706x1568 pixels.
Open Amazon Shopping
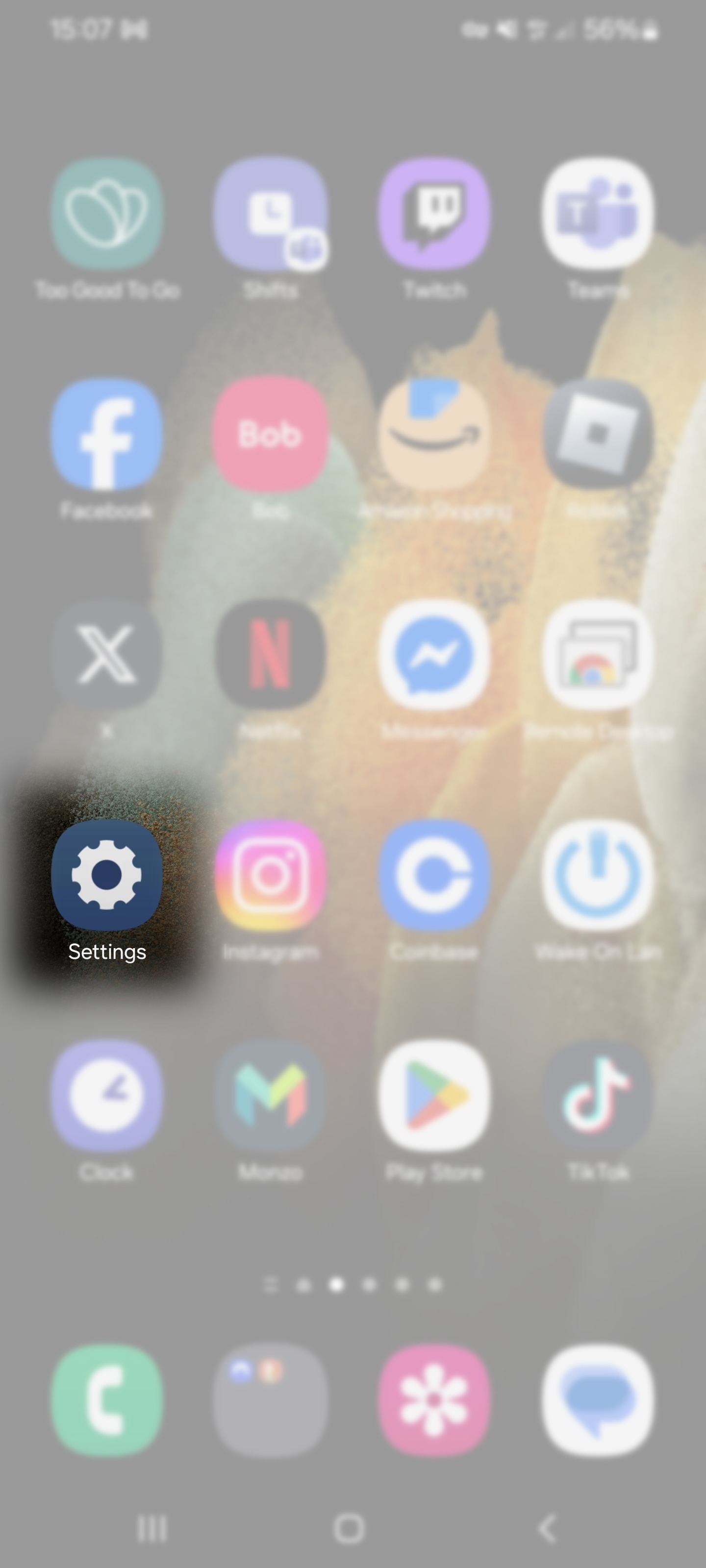tap(434, 433)
